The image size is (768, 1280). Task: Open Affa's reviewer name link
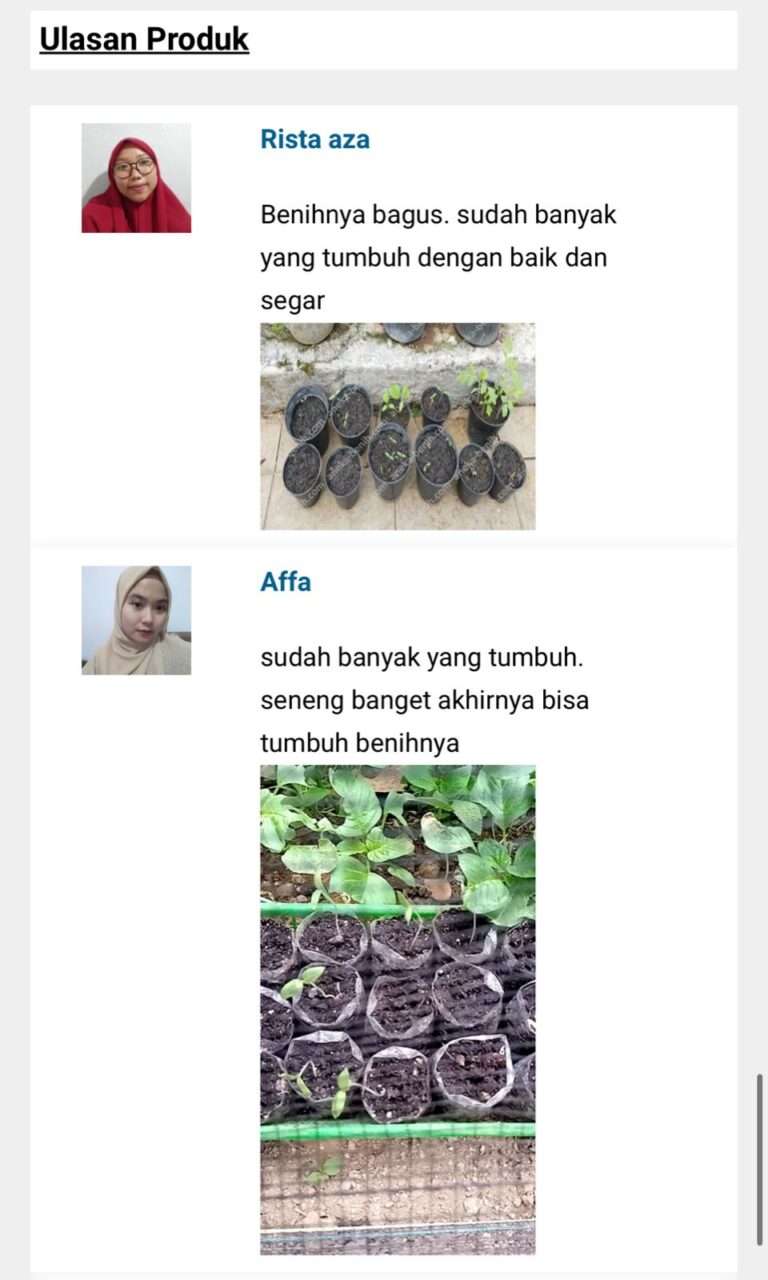285,581
